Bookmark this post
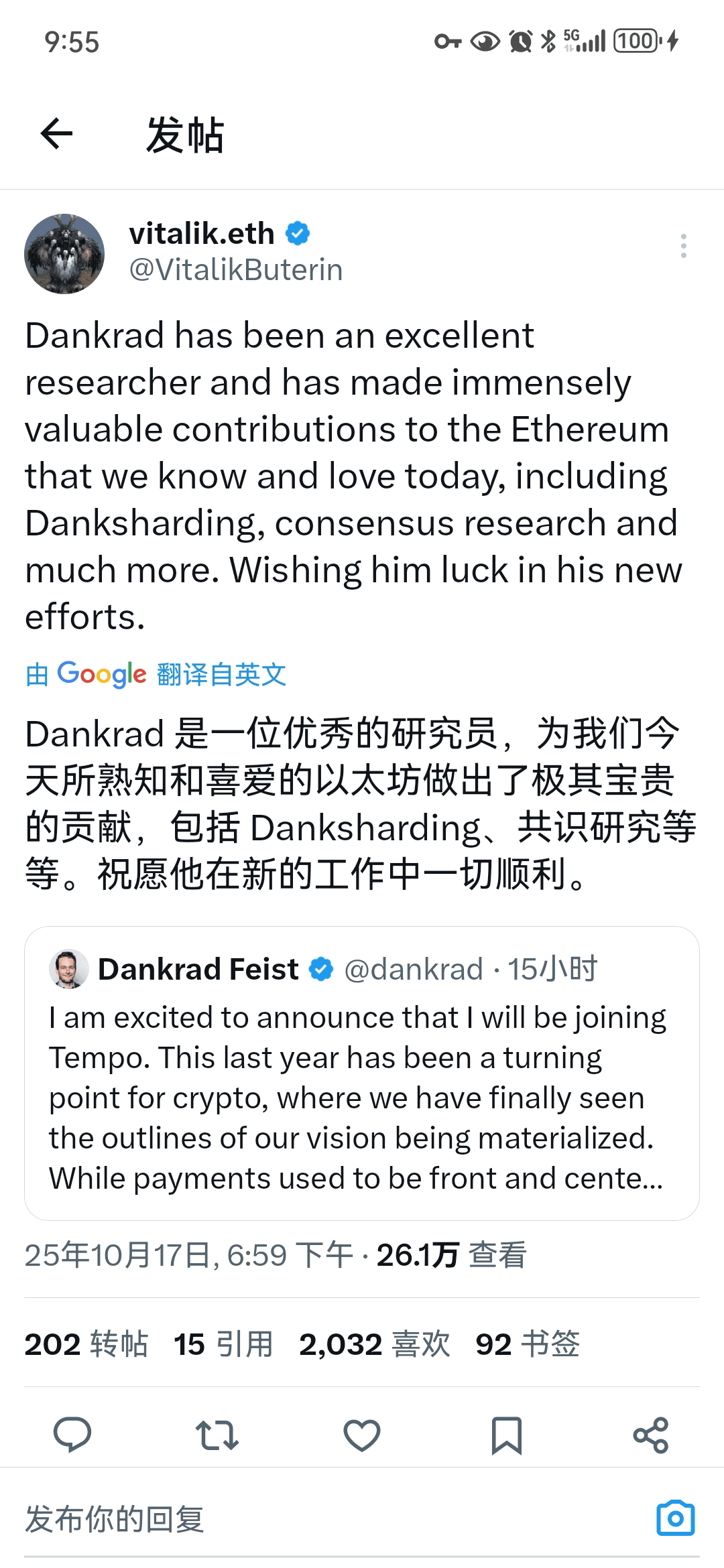 pyautogui.click(x=507, y=1435)
